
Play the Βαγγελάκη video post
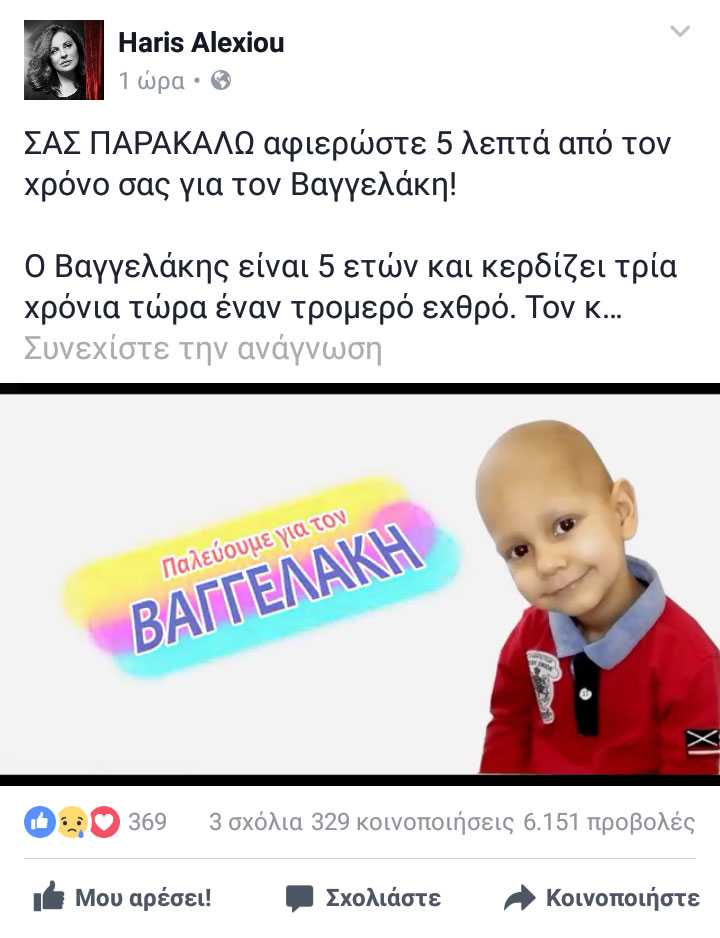(360, 580)
